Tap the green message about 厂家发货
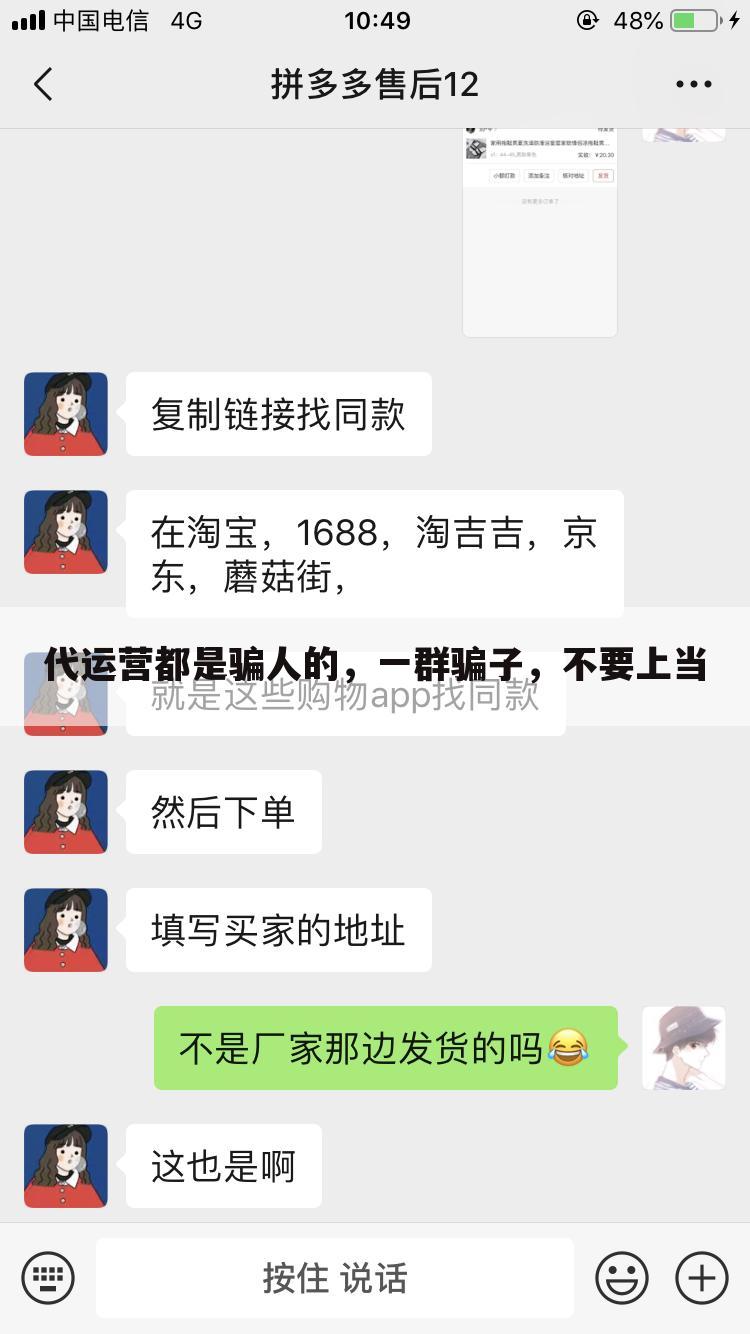The height and width of the screenshot is (1334, 750). (385, 1048)
